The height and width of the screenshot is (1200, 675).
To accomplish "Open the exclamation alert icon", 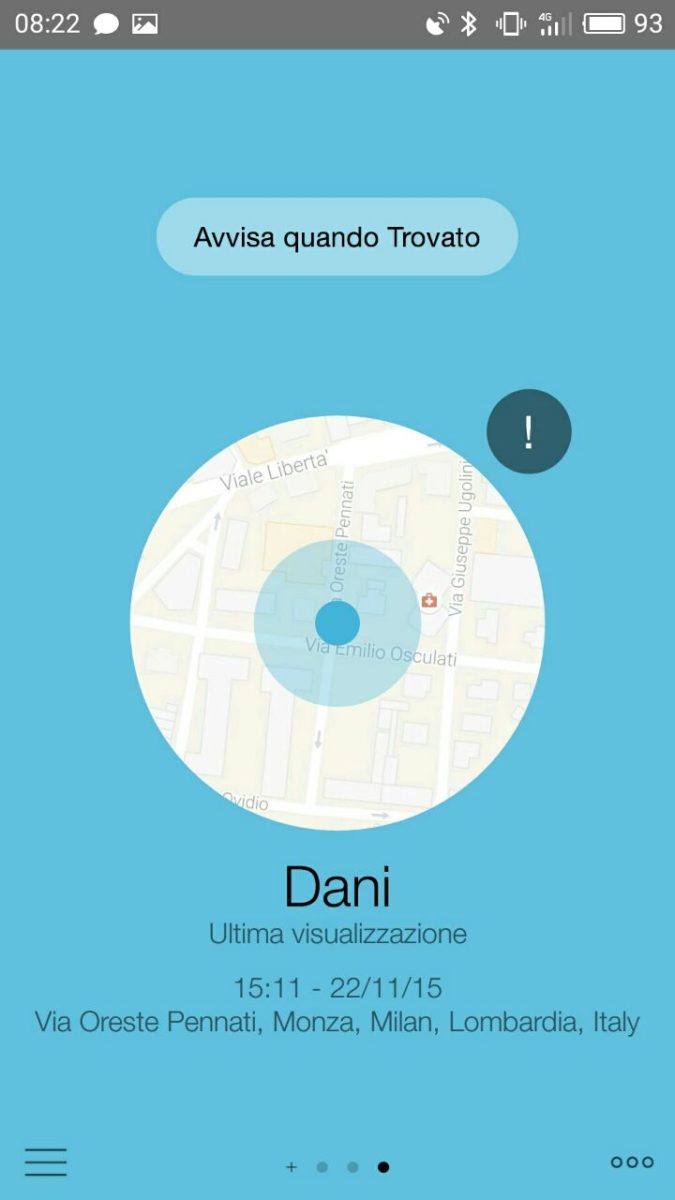I will [529, 432].
